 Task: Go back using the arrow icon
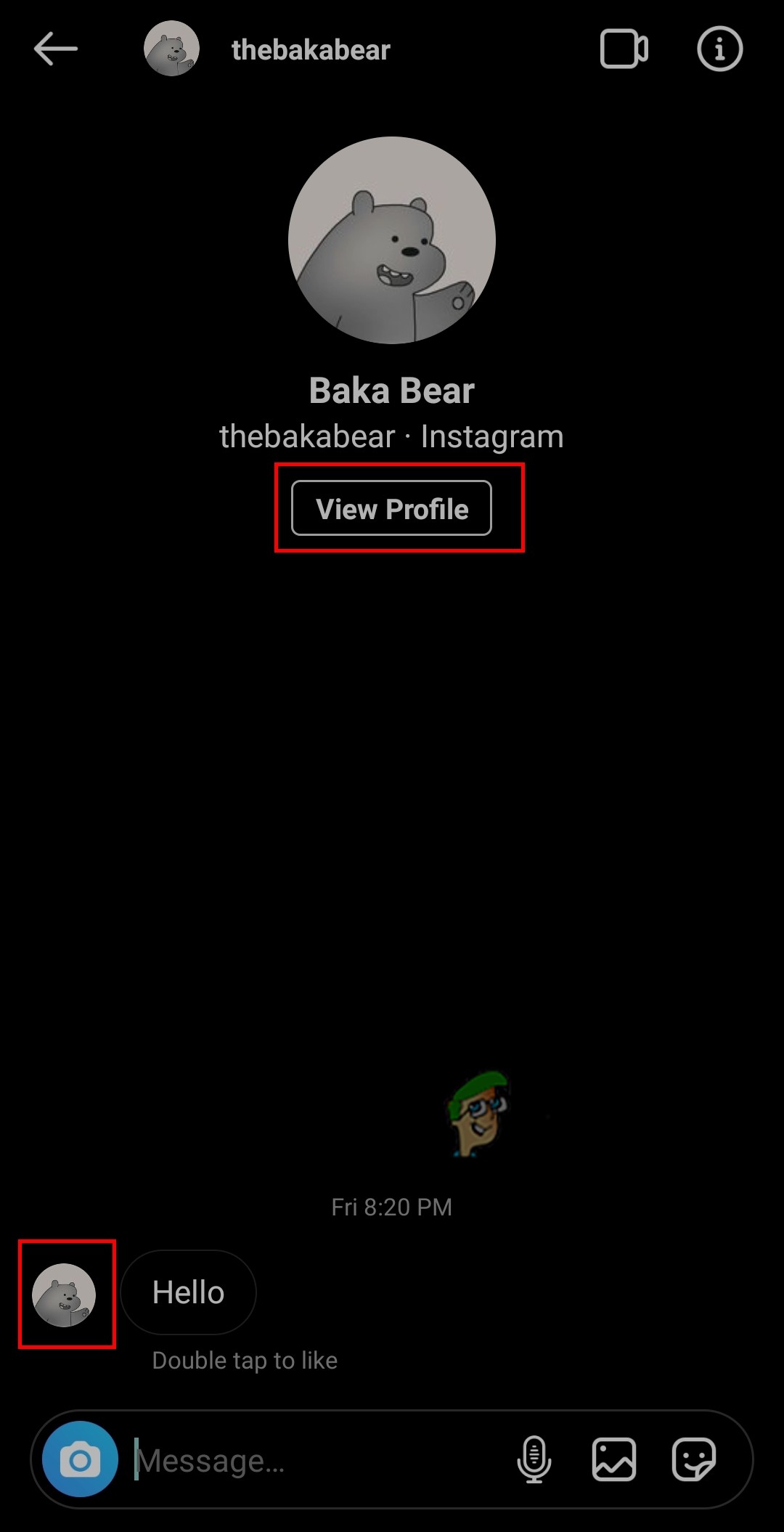55,49
